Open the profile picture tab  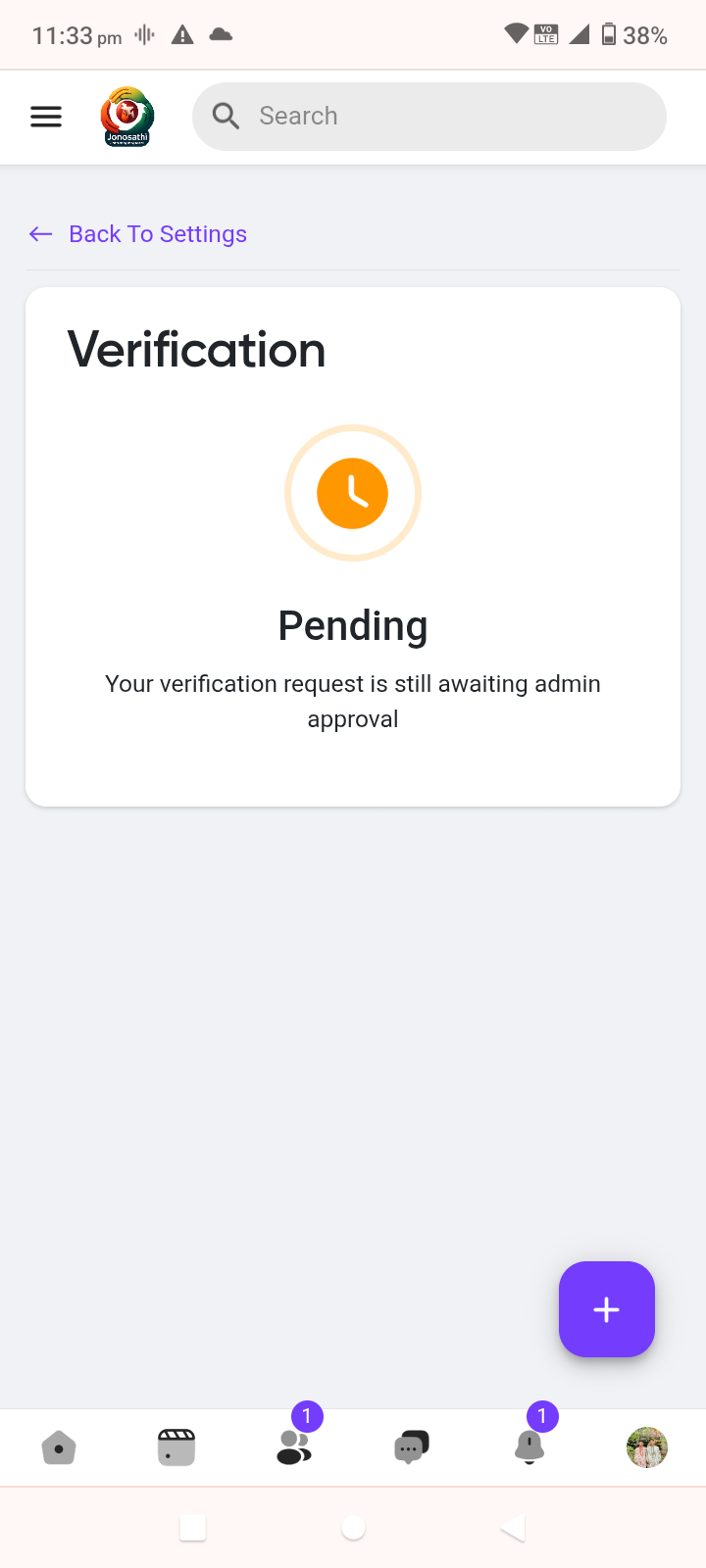[647, 1447]
